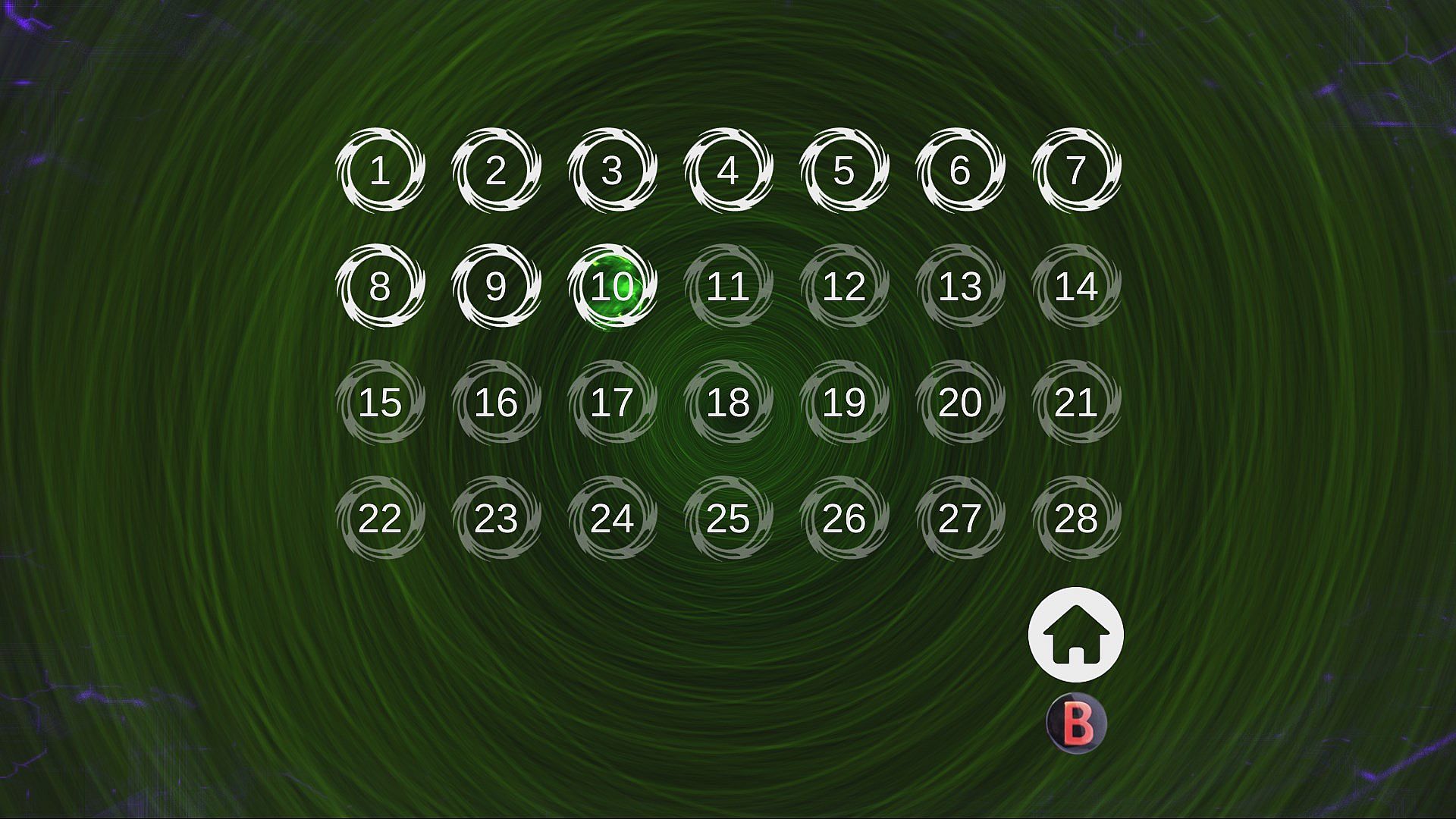The image size is (1456, 819).
Task: Tap level 18
Action: [x=728, y=403]
